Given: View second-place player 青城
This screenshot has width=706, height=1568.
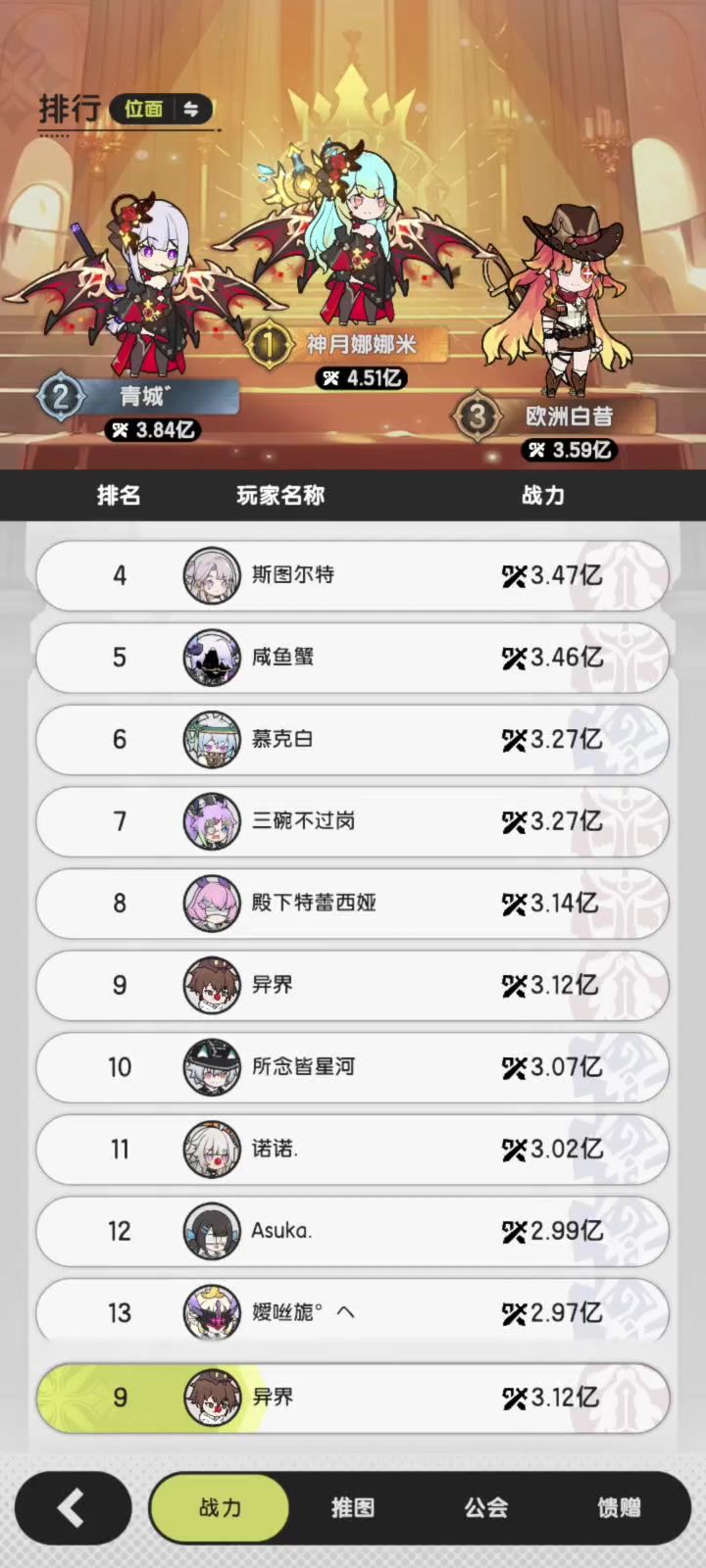Looking at the screenshot, I should pyautogui.click(x=142, y=284).
